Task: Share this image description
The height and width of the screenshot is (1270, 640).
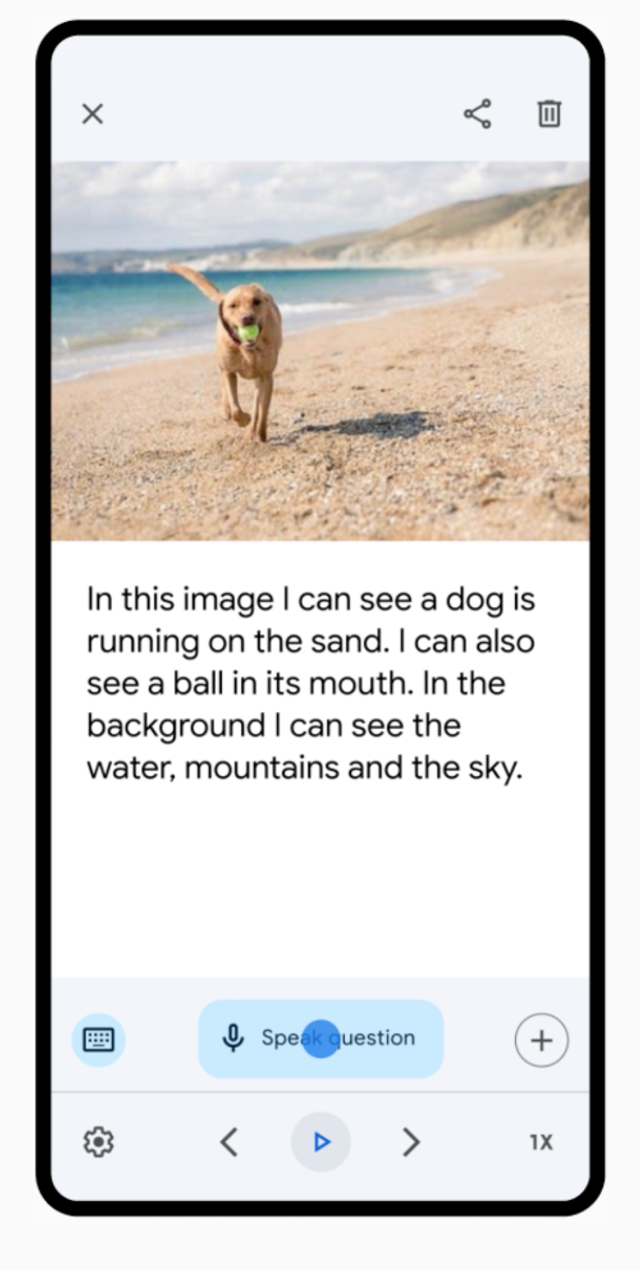Action: tap(478, 114)
